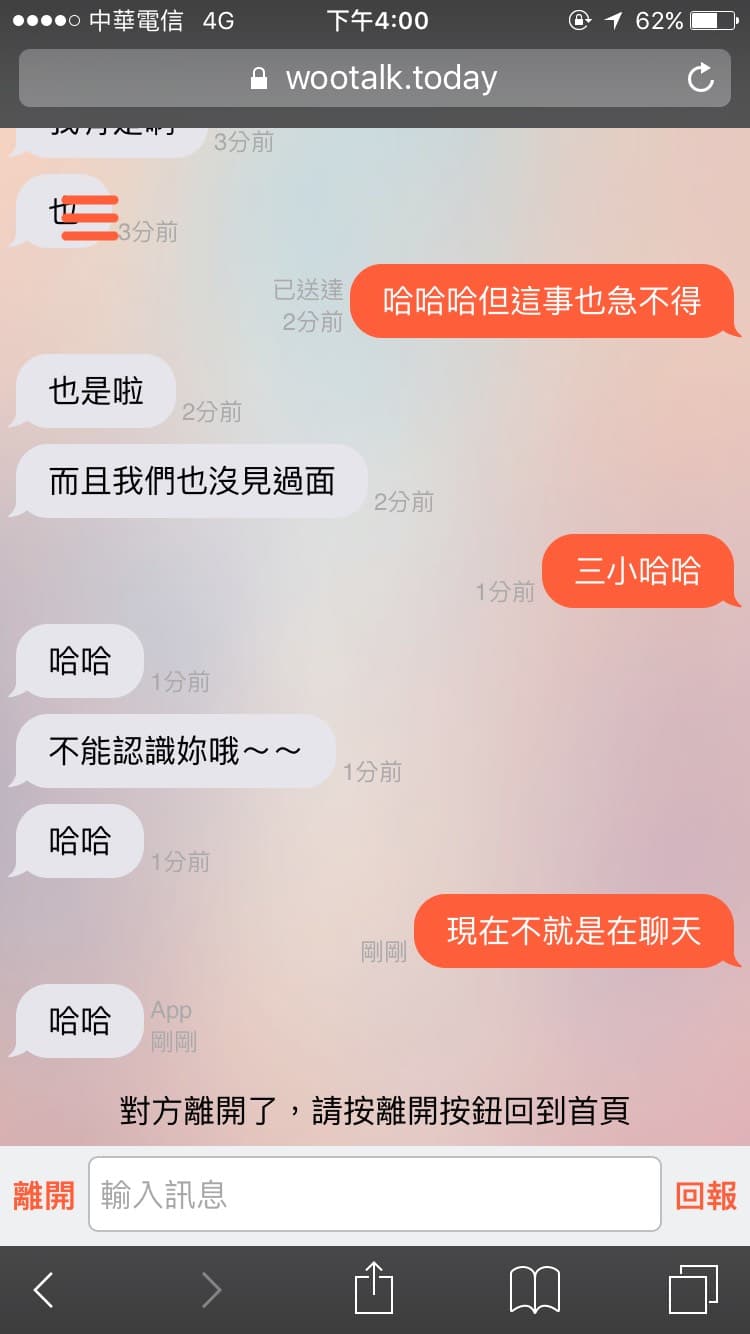Viewport: 750px width, 1334px height.
Task: Tap the 離開 leave button
Action: coord(42,1196)
